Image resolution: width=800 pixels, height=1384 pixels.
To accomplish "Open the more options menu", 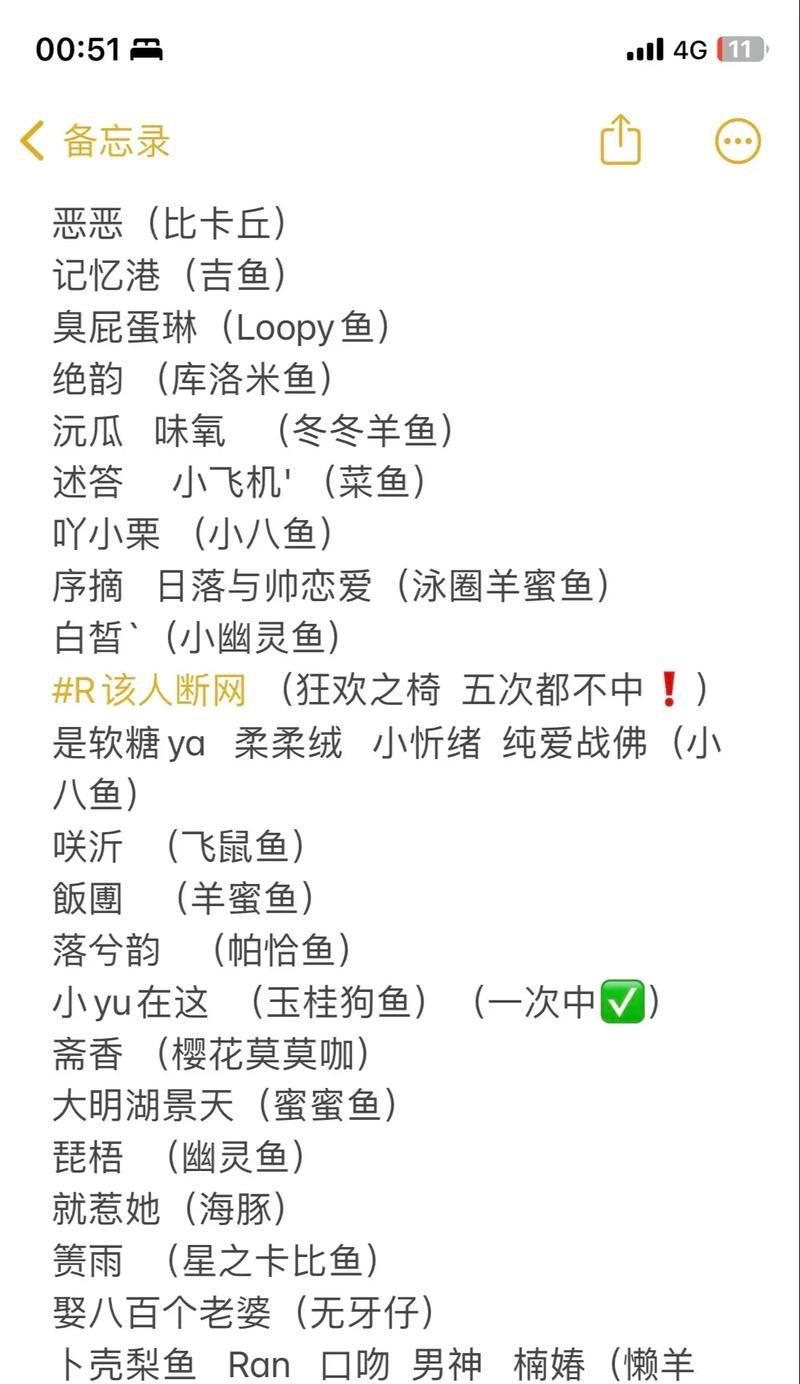I will (x=738, y=141).
